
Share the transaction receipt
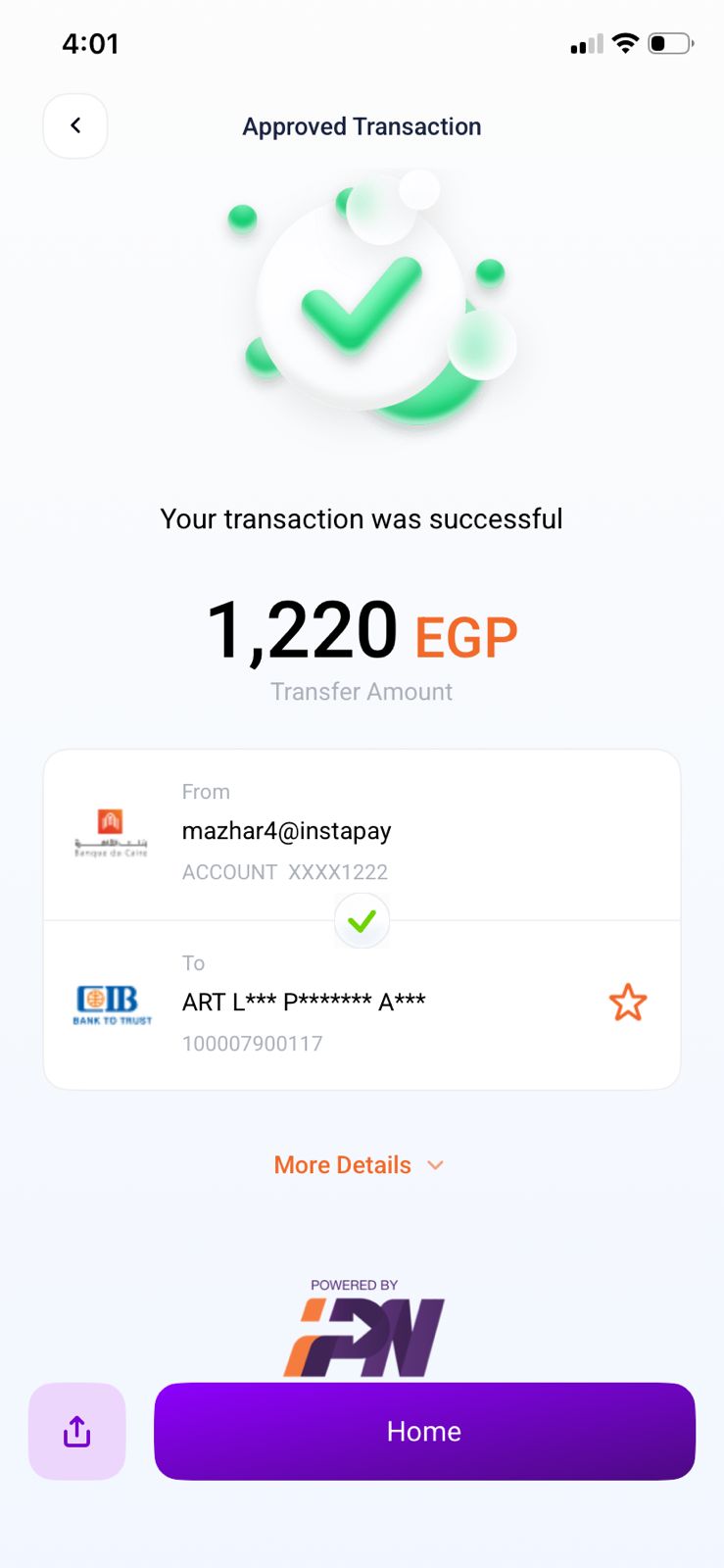click(x=77, y=1431)
